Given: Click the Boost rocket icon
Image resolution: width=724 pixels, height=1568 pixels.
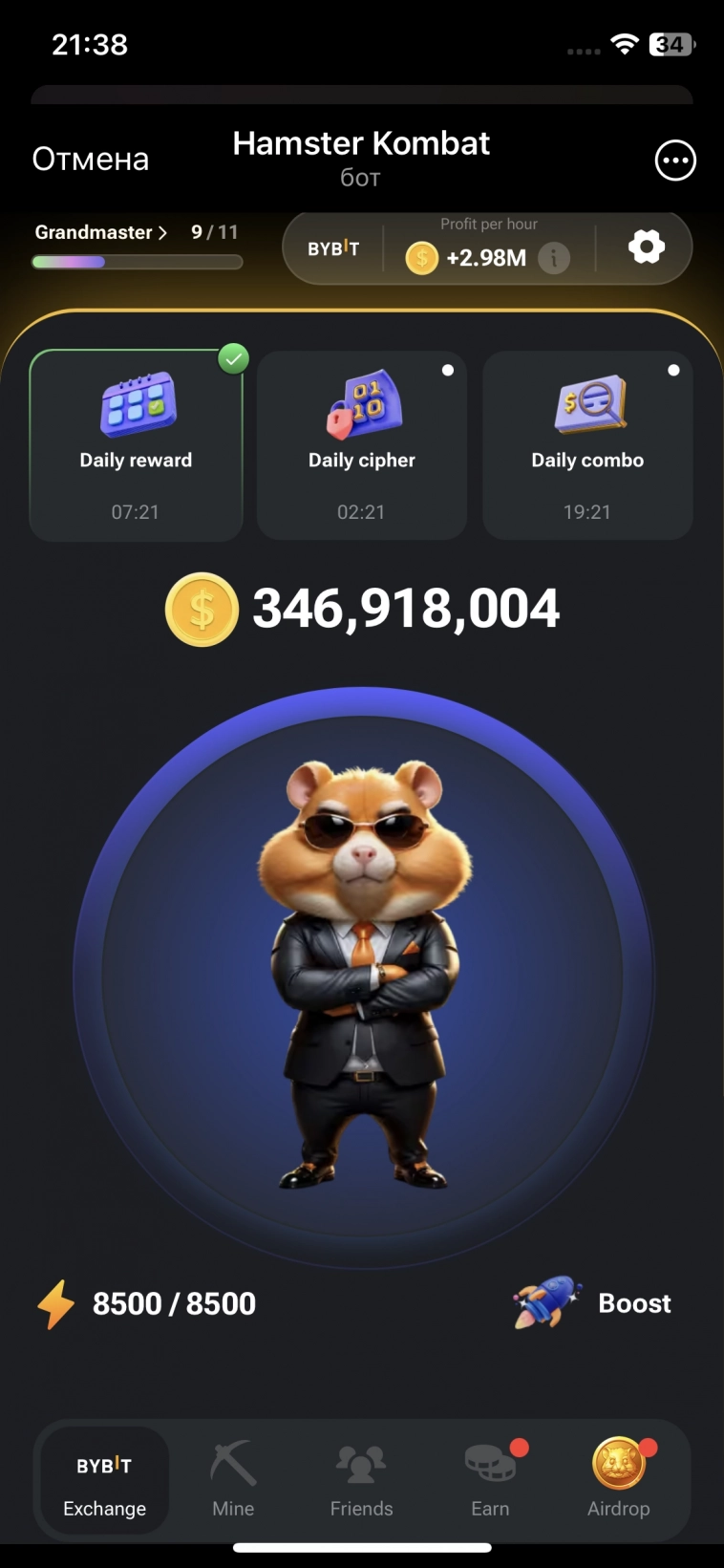Looking at the screenshot, I should click(x=546, y=1303).
